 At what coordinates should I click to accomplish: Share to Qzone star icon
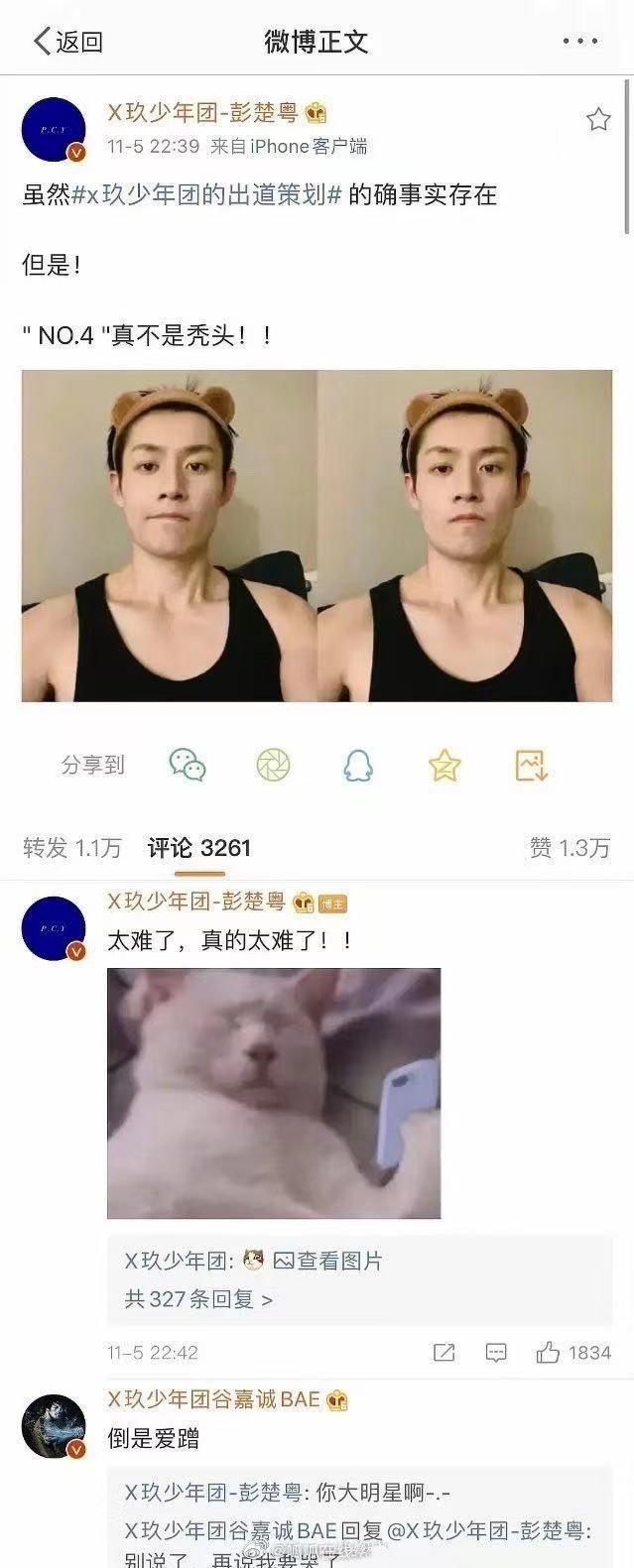pyautogui.click(x=444, y=765)
